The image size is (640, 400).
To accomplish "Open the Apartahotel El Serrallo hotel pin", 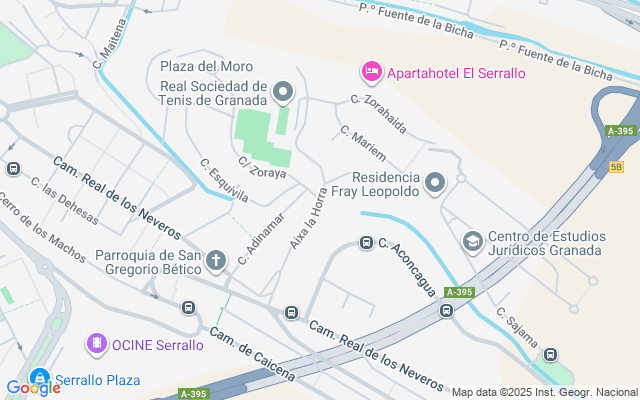I will (371, 72).
